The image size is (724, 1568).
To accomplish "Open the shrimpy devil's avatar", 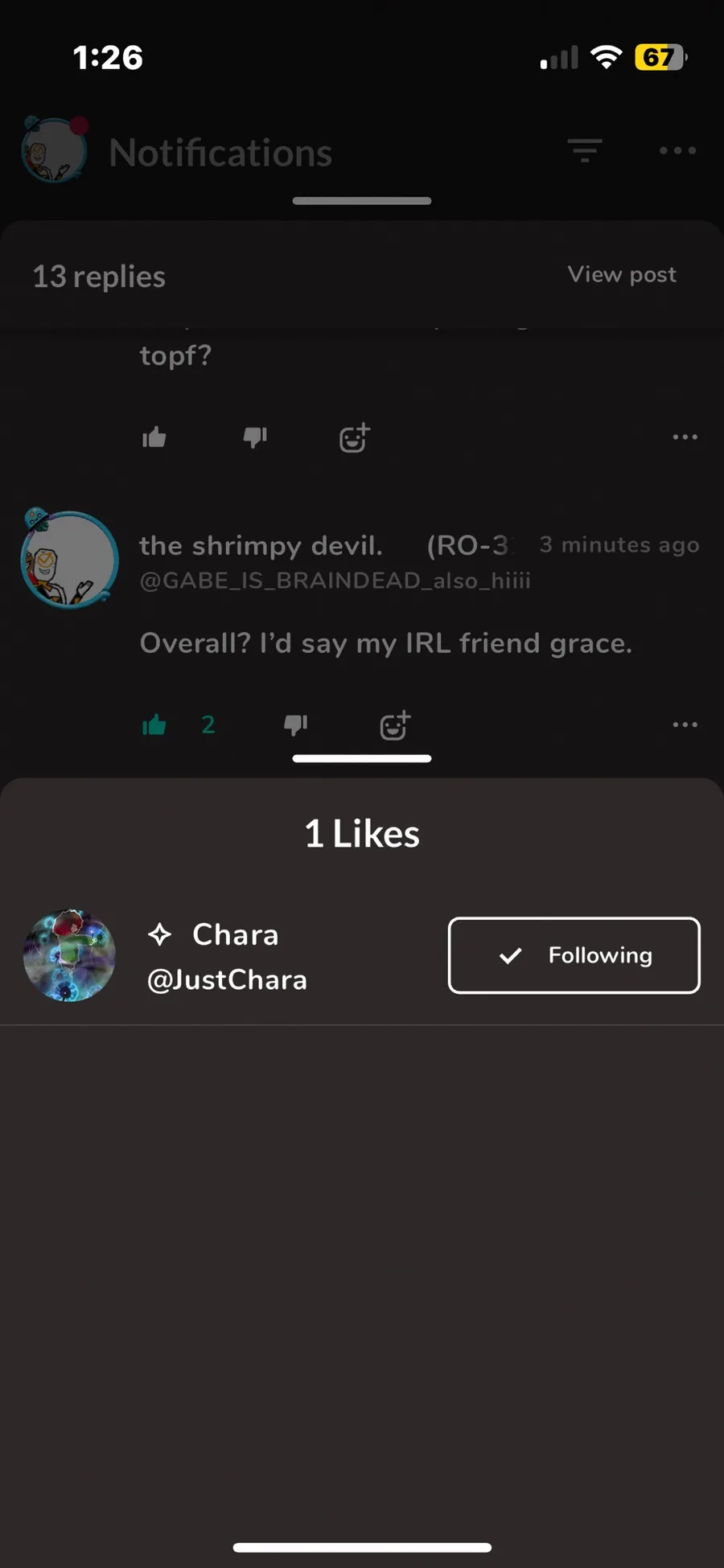I will click(x=70, y=559).
